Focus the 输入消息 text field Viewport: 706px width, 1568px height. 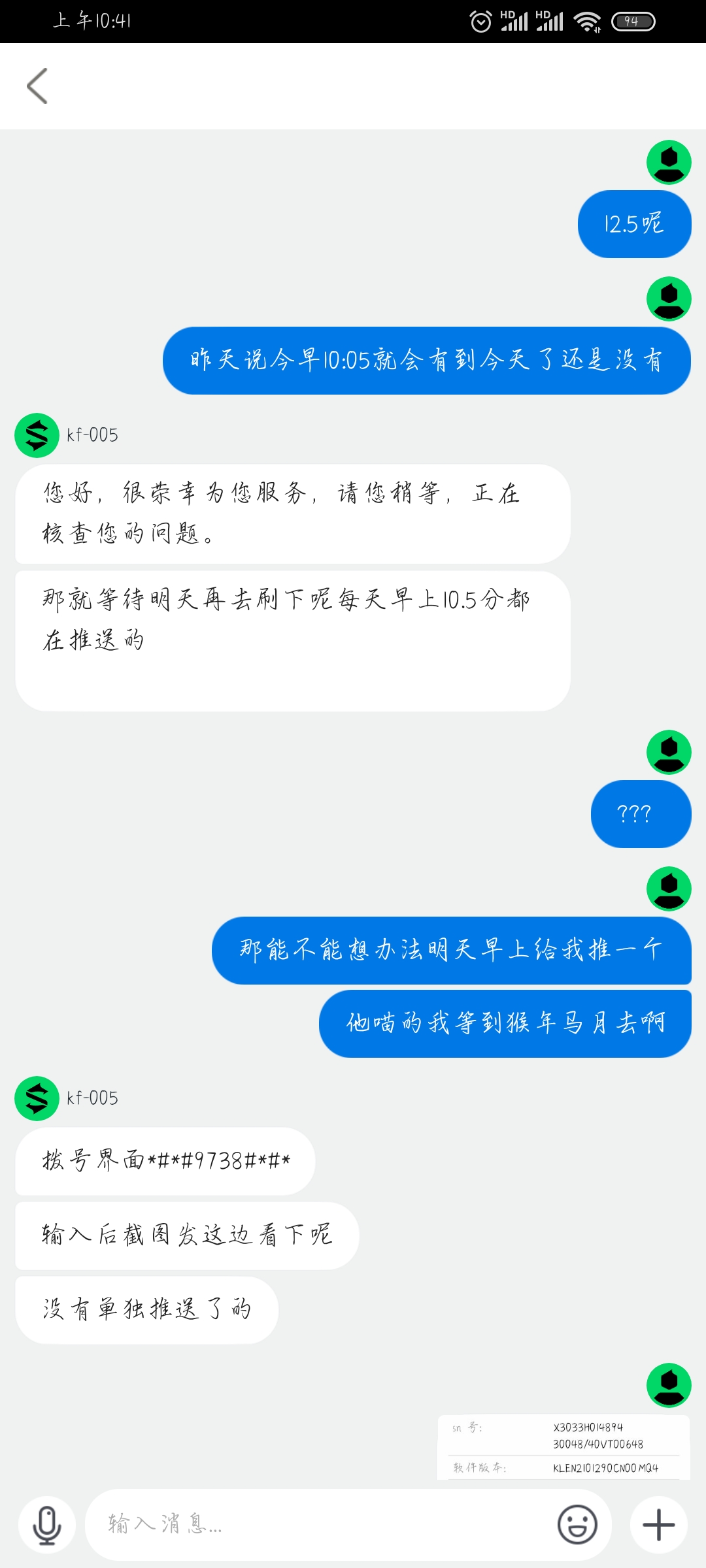[320, 1524]
